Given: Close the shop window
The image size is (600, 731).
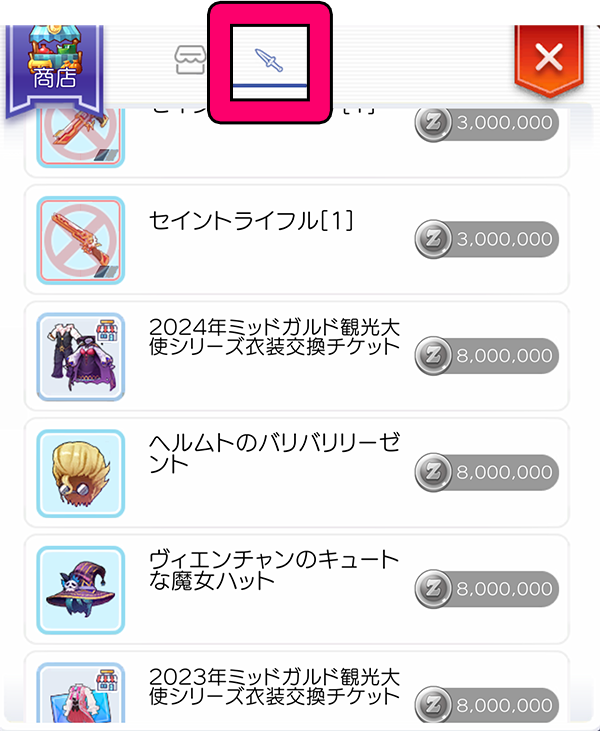Looking at the screenshot, I should (x=548, y=58).
